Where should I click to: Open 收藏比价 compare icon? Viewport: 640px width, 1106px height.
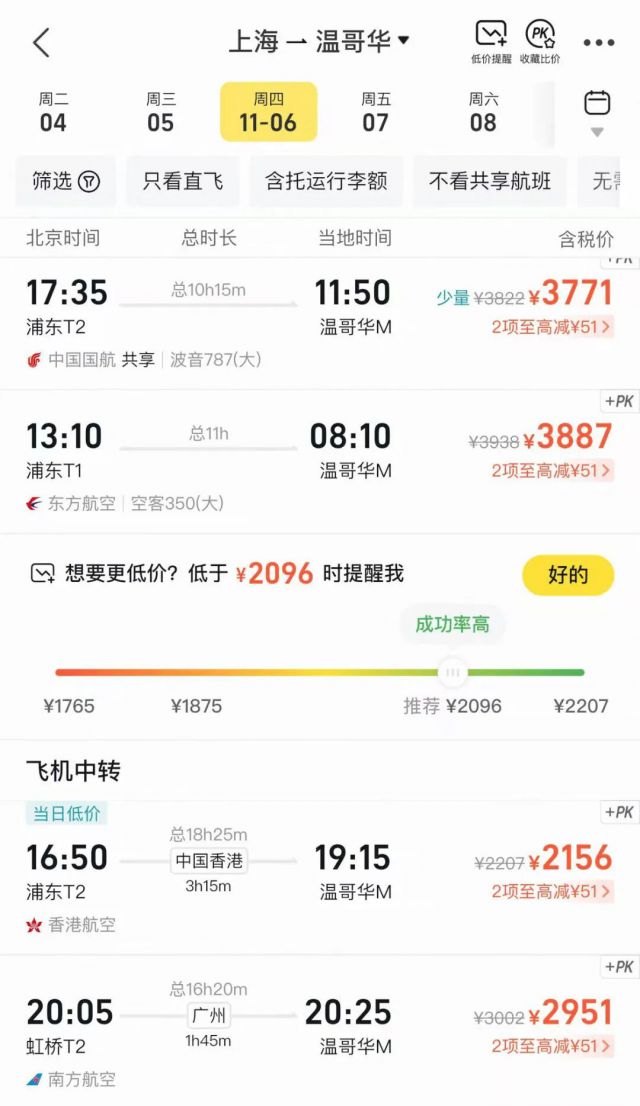(x=540, y=41)
